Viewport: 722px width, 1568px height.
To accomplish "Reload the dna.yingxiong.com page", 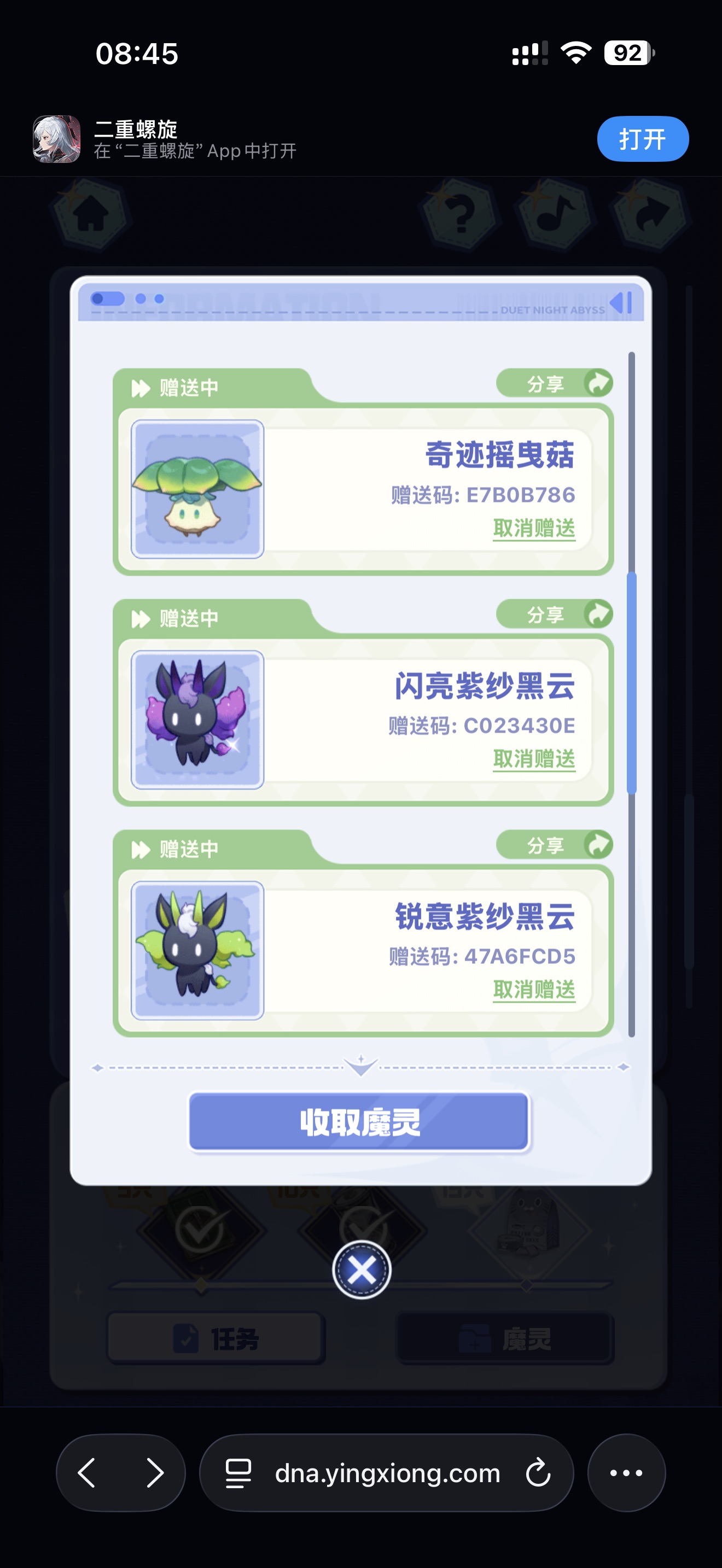I will (538, 1473).
